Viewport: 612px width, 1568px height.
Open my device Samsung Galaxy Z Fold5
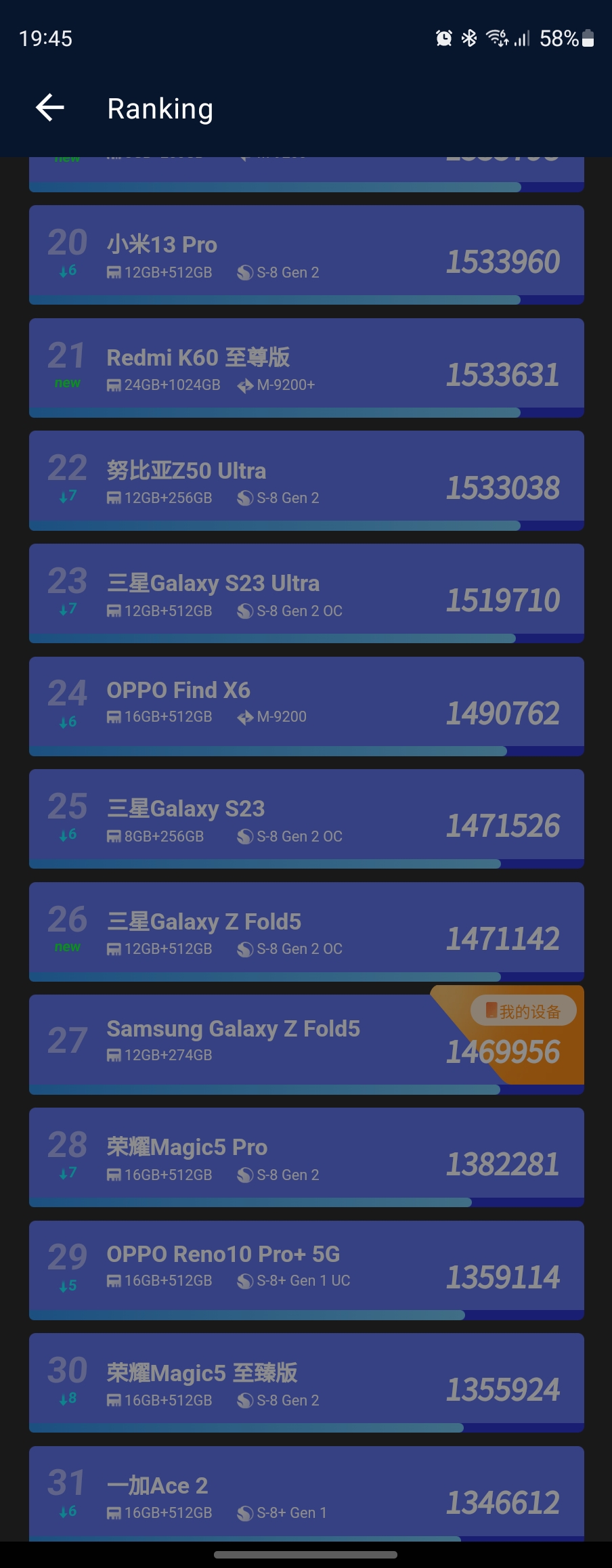(x=306, y=1044)
